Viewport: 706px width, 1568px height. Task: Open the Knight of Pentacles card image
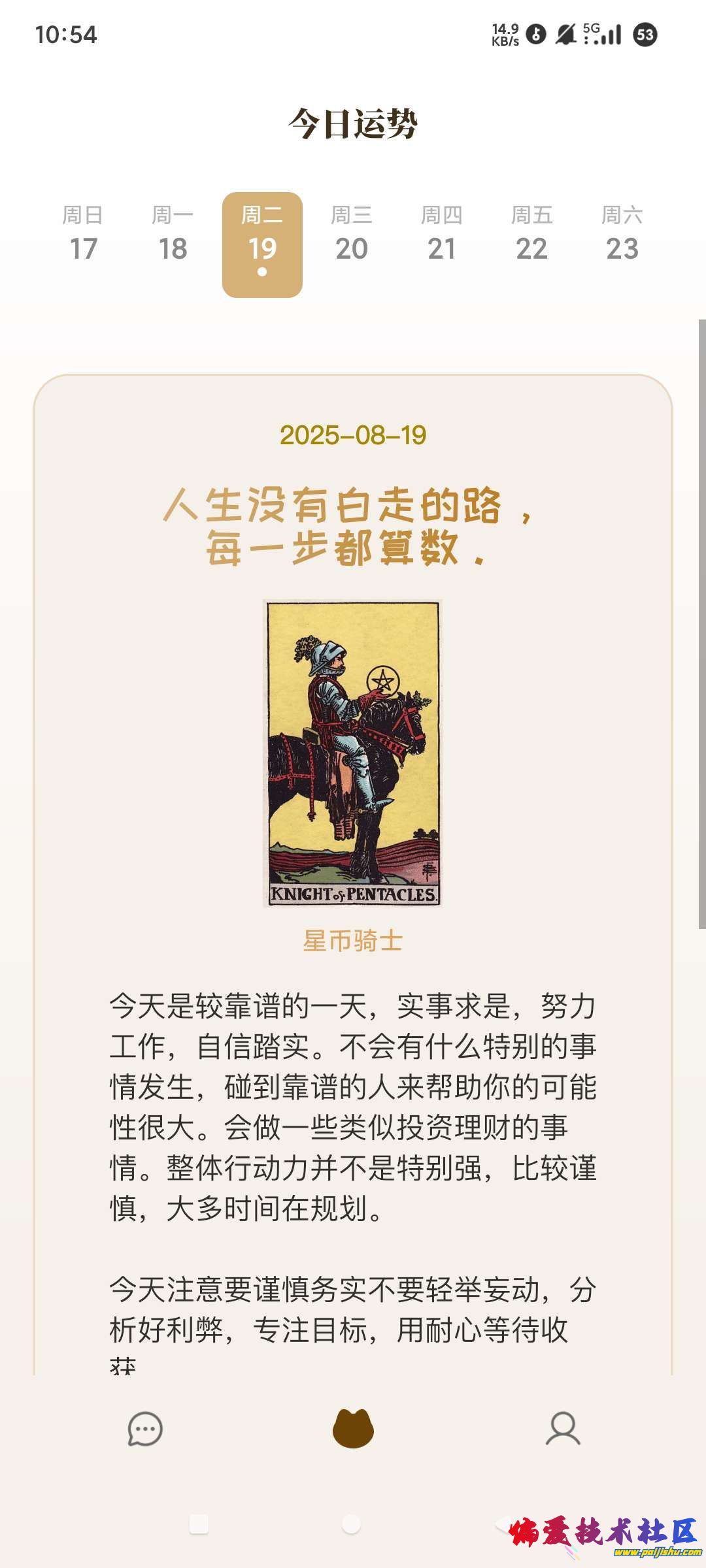[353, 753]
